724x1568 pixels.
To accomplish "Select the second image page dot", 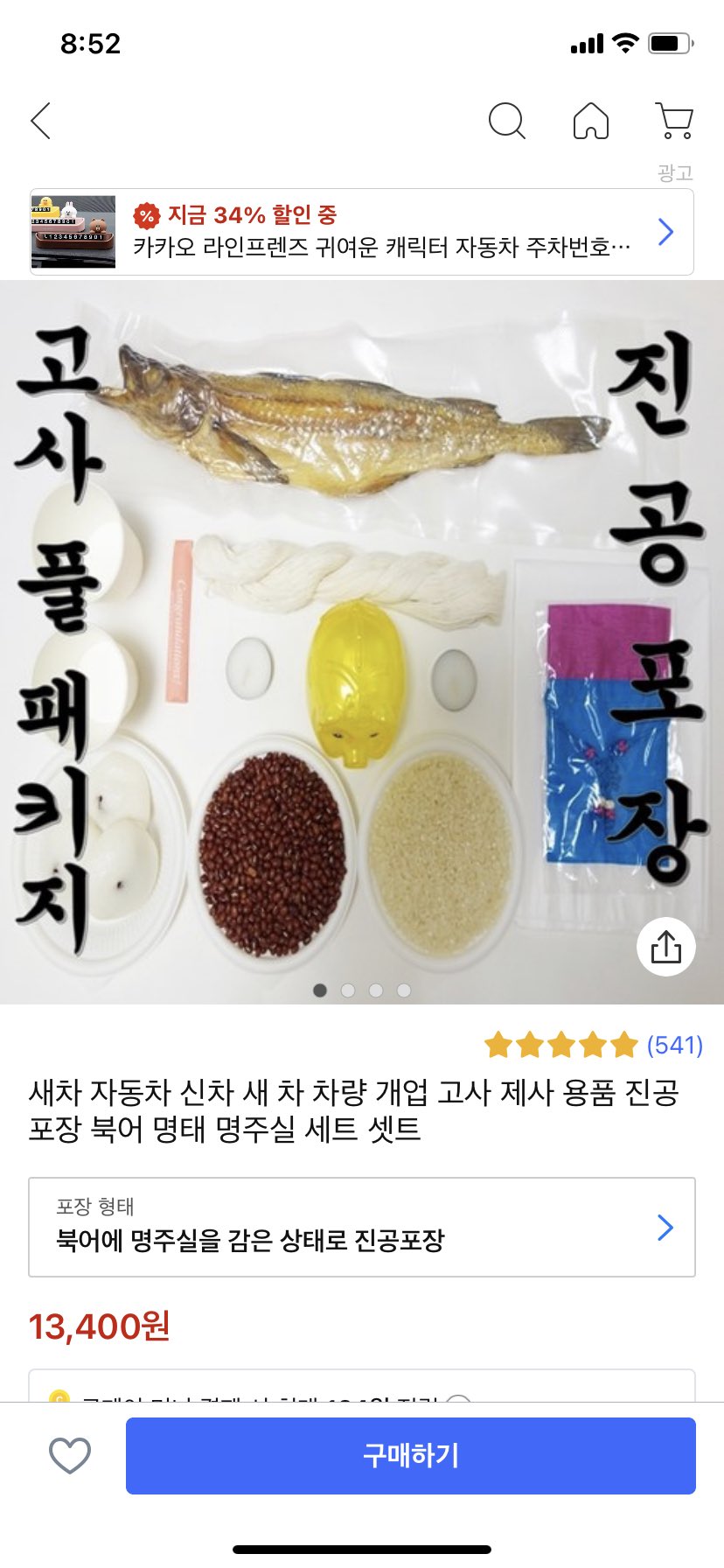I will pyautogui.click(x=348, y=990).
